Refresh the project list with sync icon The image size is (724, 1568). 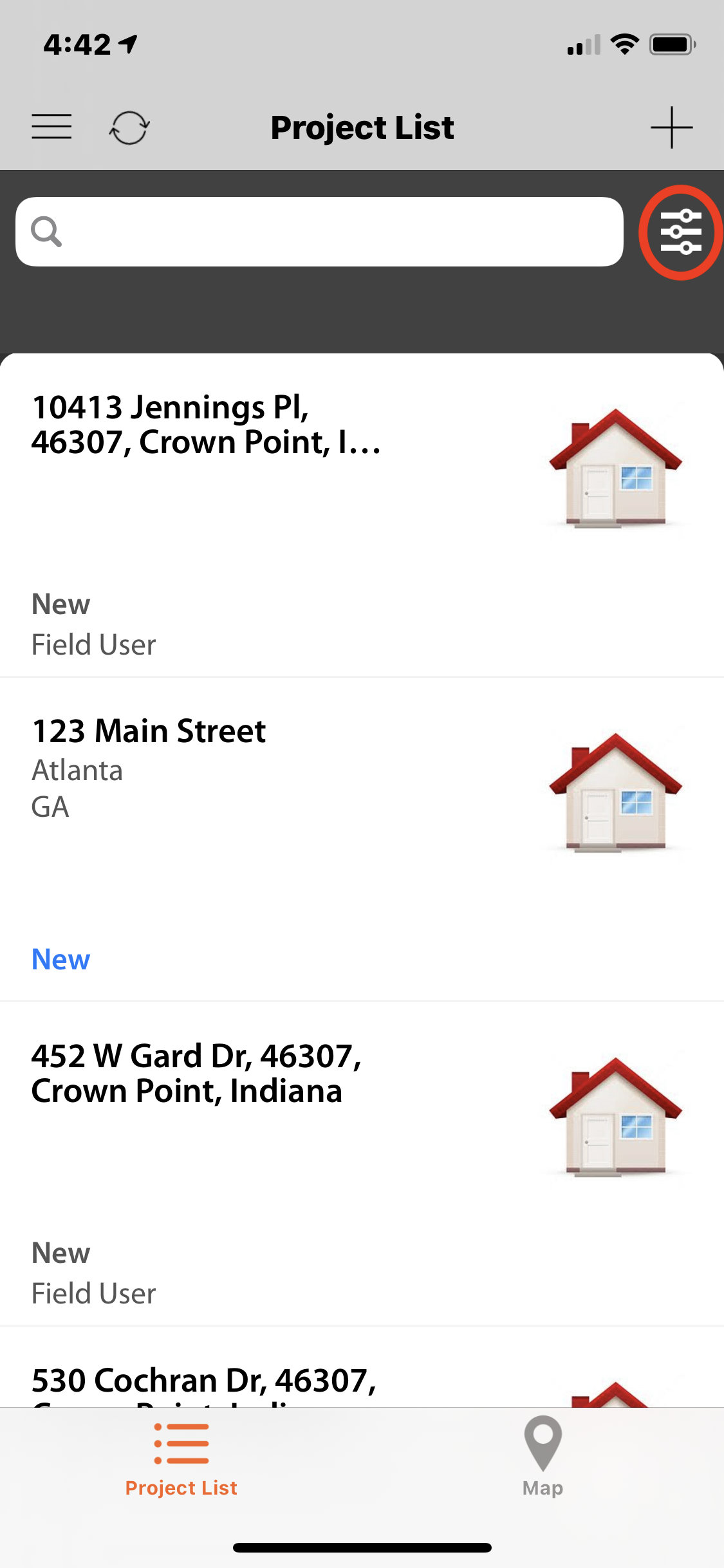(129, 127)
